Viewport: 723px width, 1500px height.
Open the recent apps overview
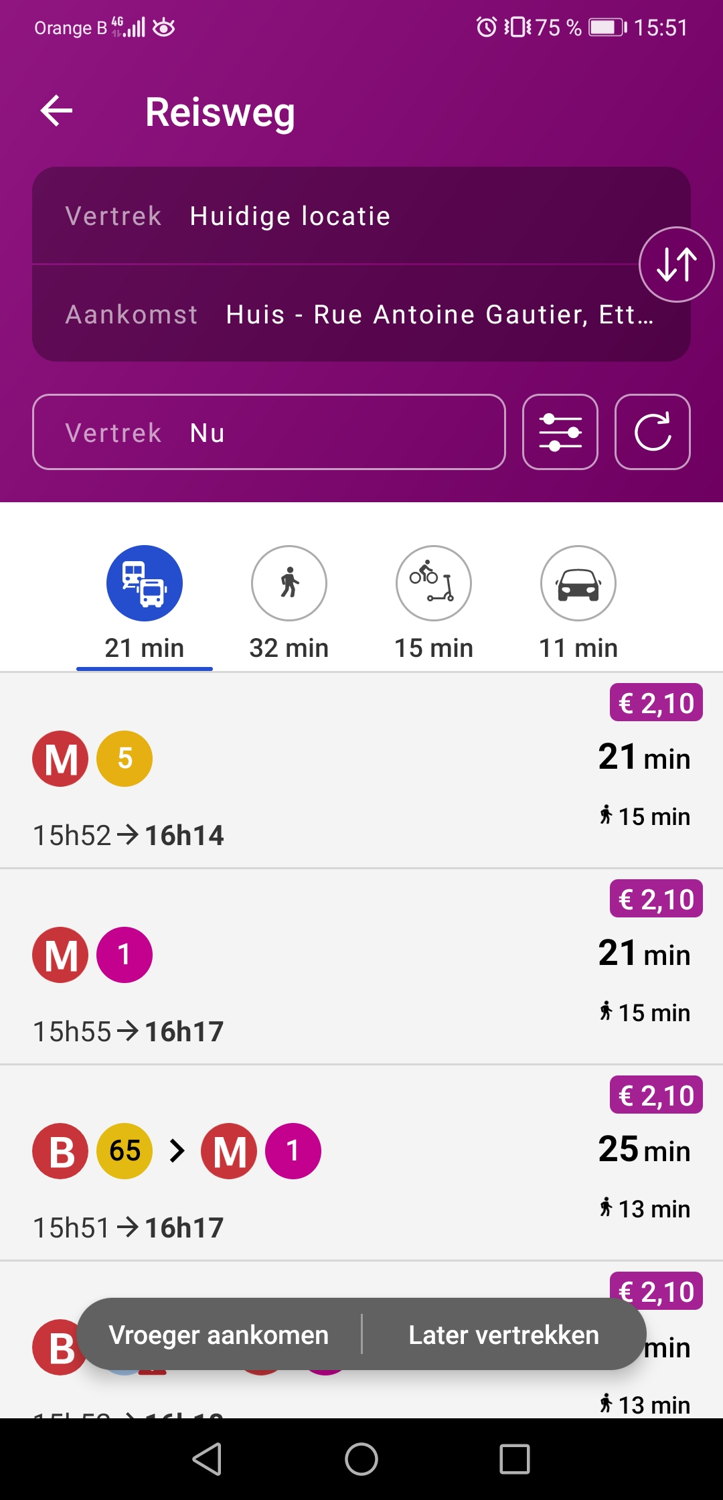pyautogui.click(x=514, y=1459)
